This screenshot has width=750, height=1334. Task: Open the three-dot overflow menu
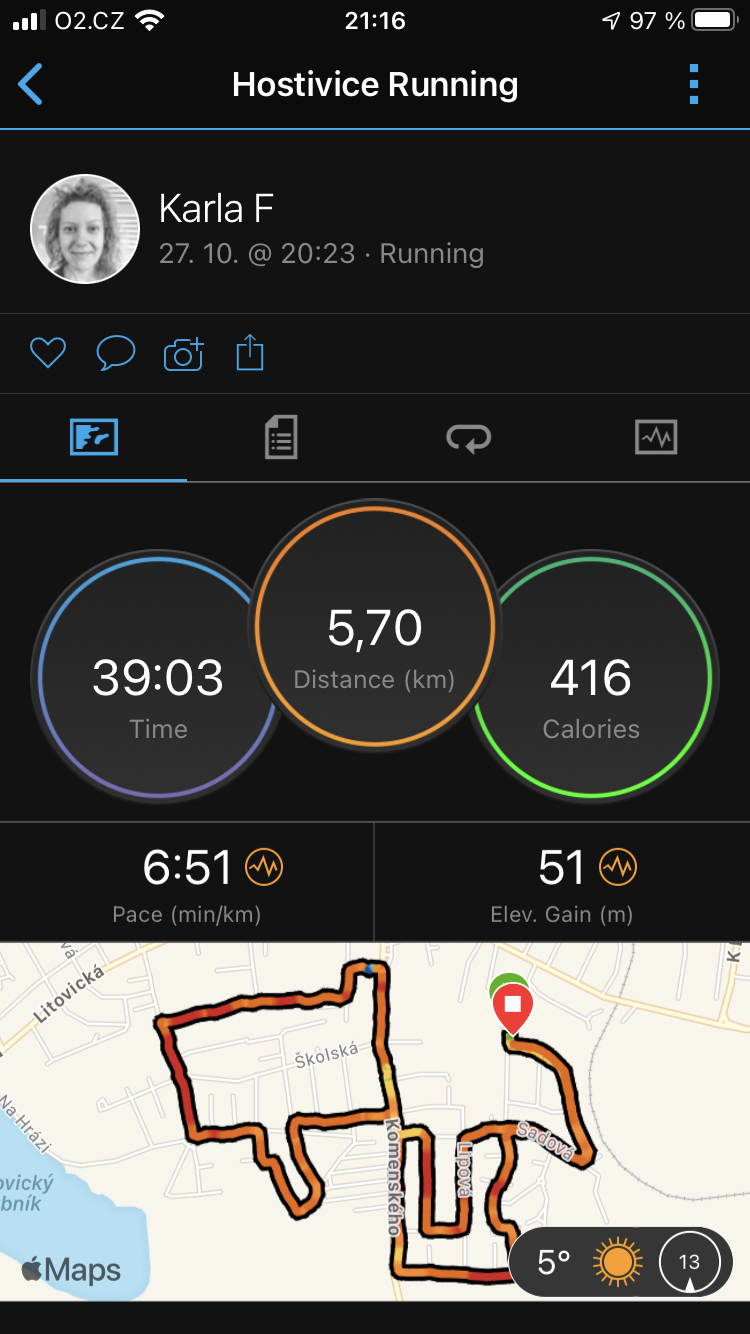693,85
